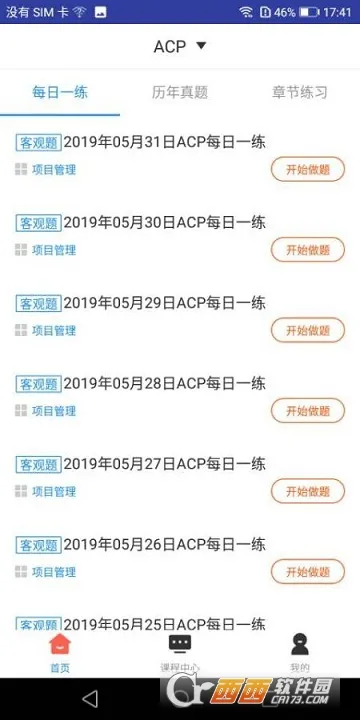
Task: Open the 课程中心 course center tab
Action: click(x=180, y=652)
